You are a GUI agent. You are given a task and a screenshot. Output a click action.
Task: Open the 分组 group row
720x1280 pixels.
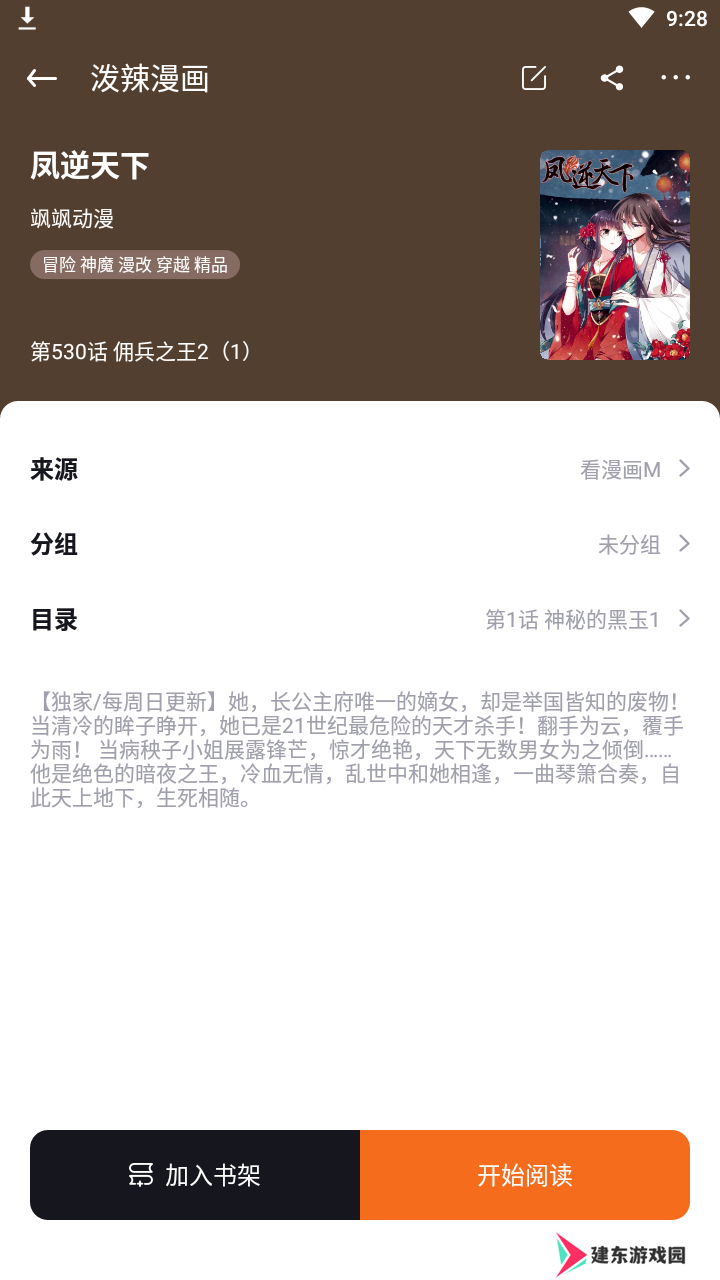pyautogui.click(x=360, y=544)
